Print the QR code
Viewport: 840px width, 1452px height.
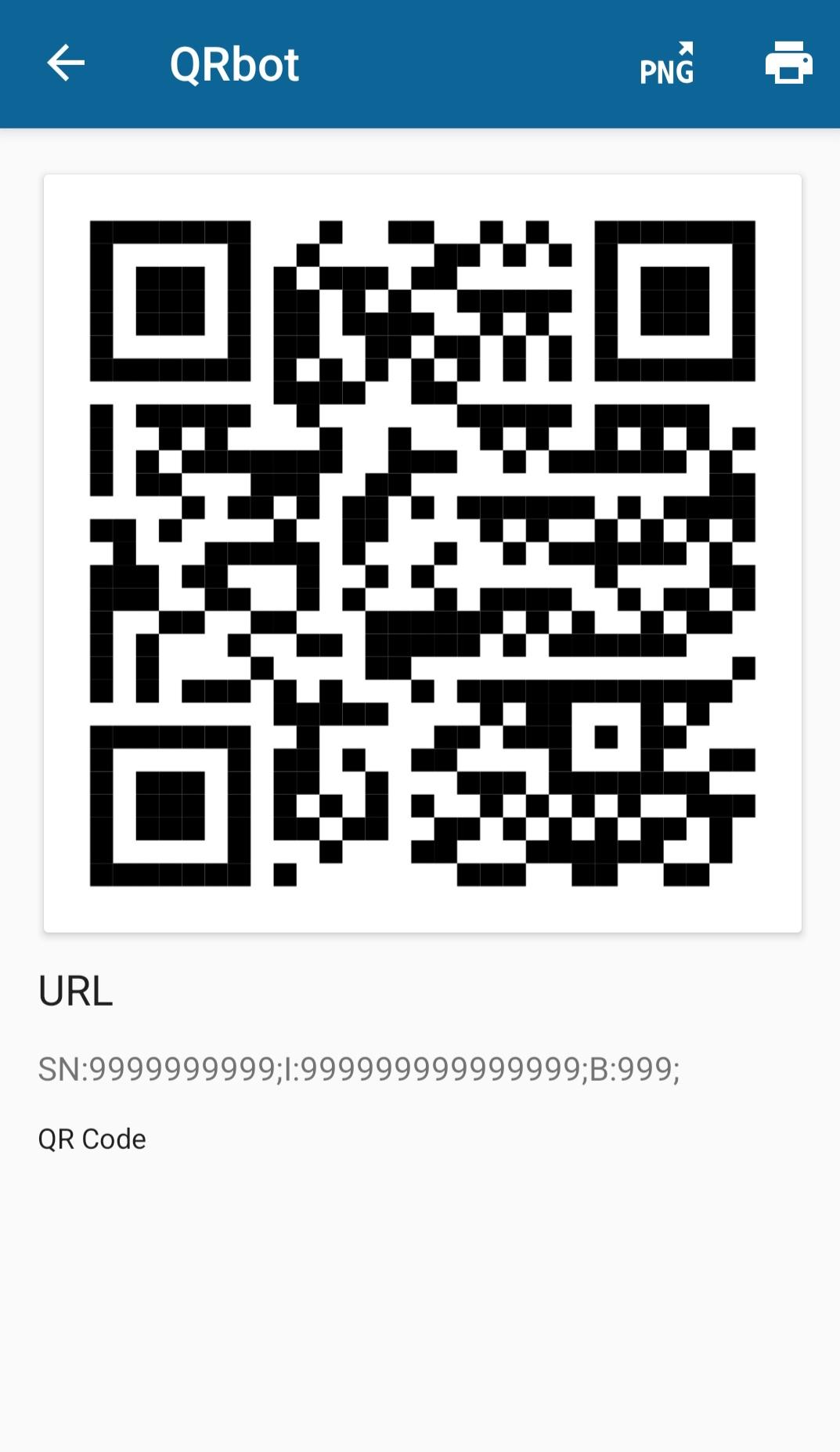(x=788, y=63)
